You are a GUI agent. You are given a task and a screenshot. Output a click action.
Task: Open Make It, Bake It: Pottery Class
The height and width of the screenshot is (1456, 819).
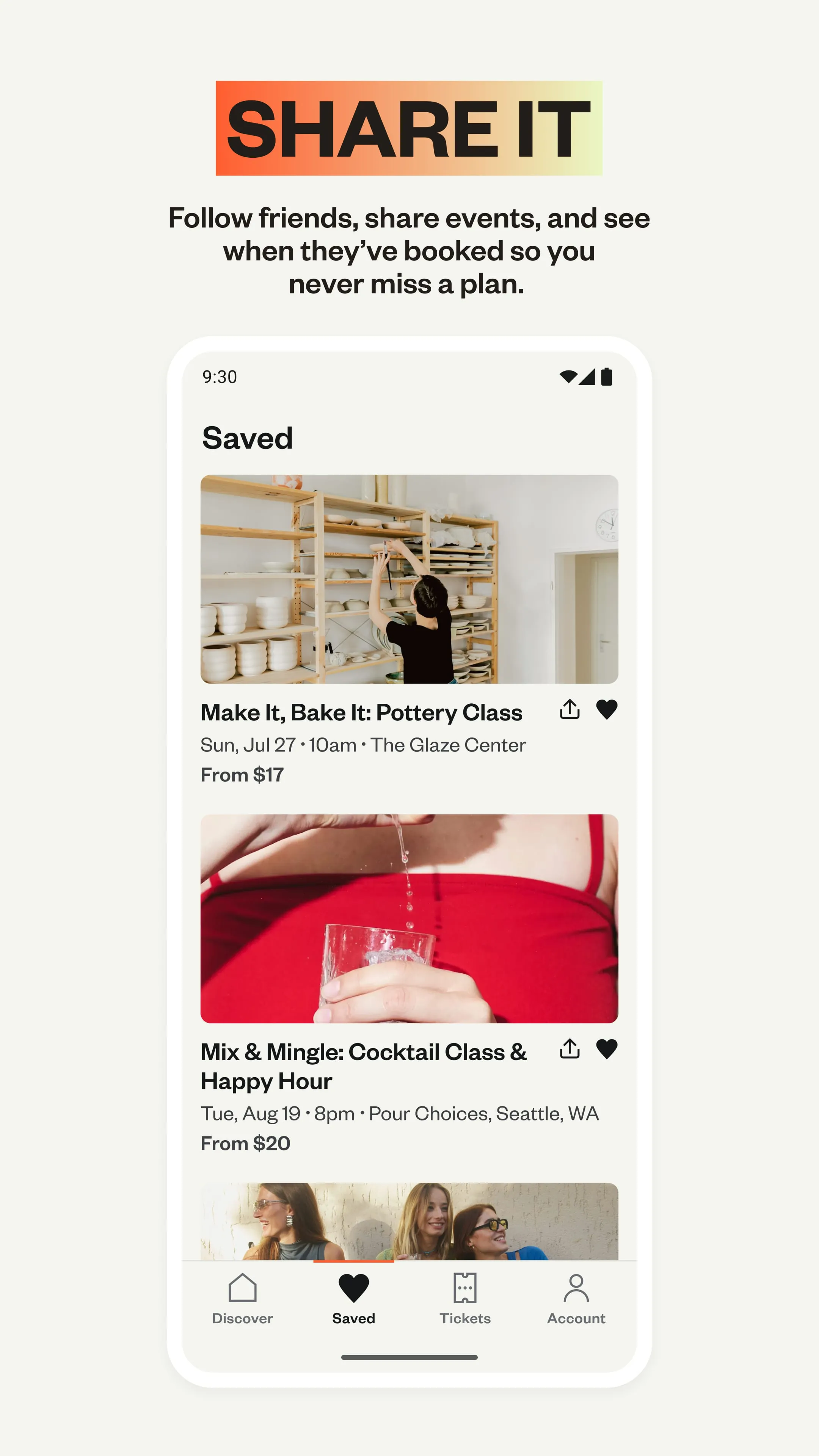pyautogui.click(x=362, y=712)
